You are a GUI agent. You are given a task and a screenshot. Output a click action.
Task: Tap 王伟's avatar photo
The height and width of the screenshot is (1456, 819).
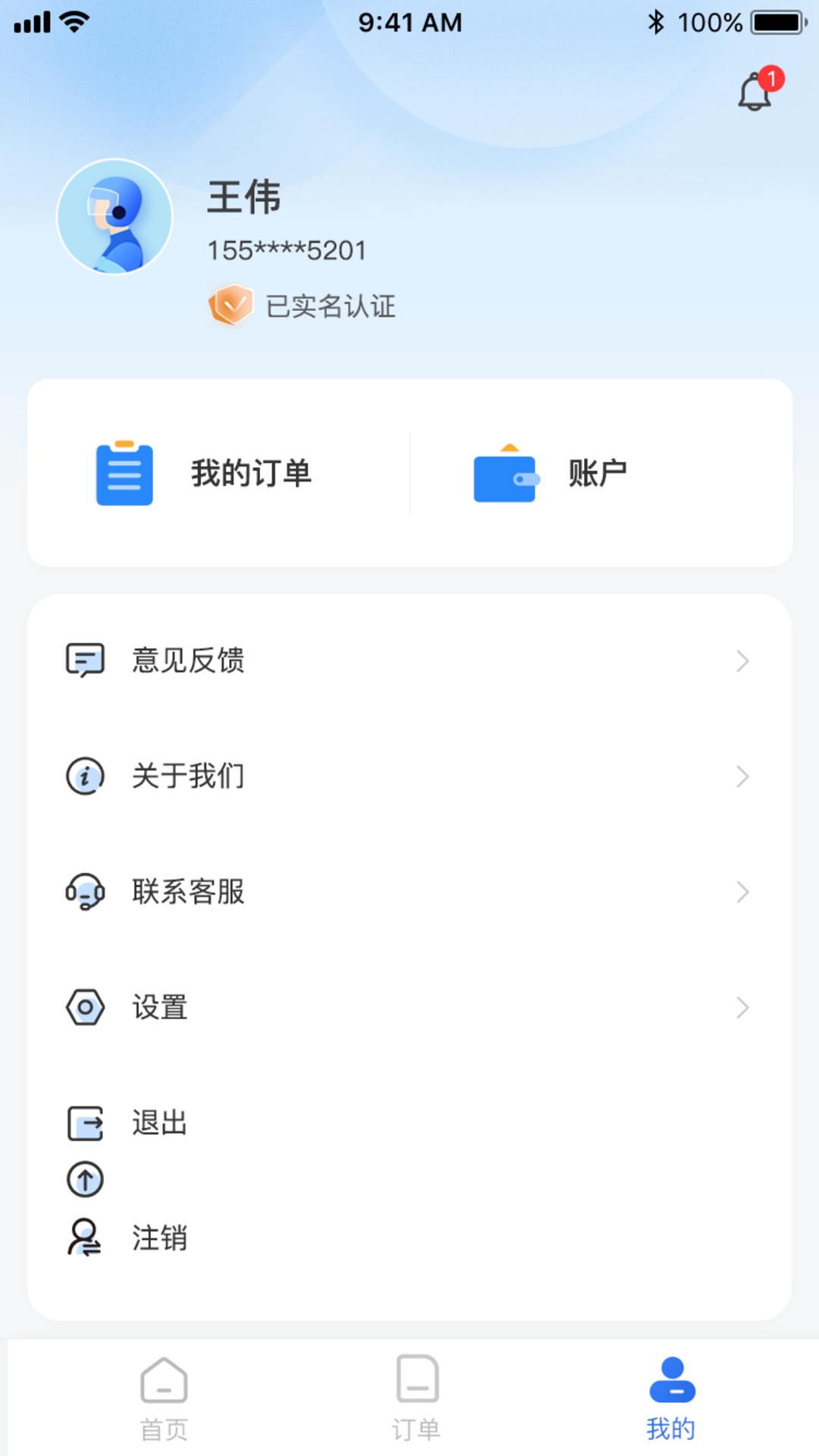pyautogui.click(x=115, y=217)
